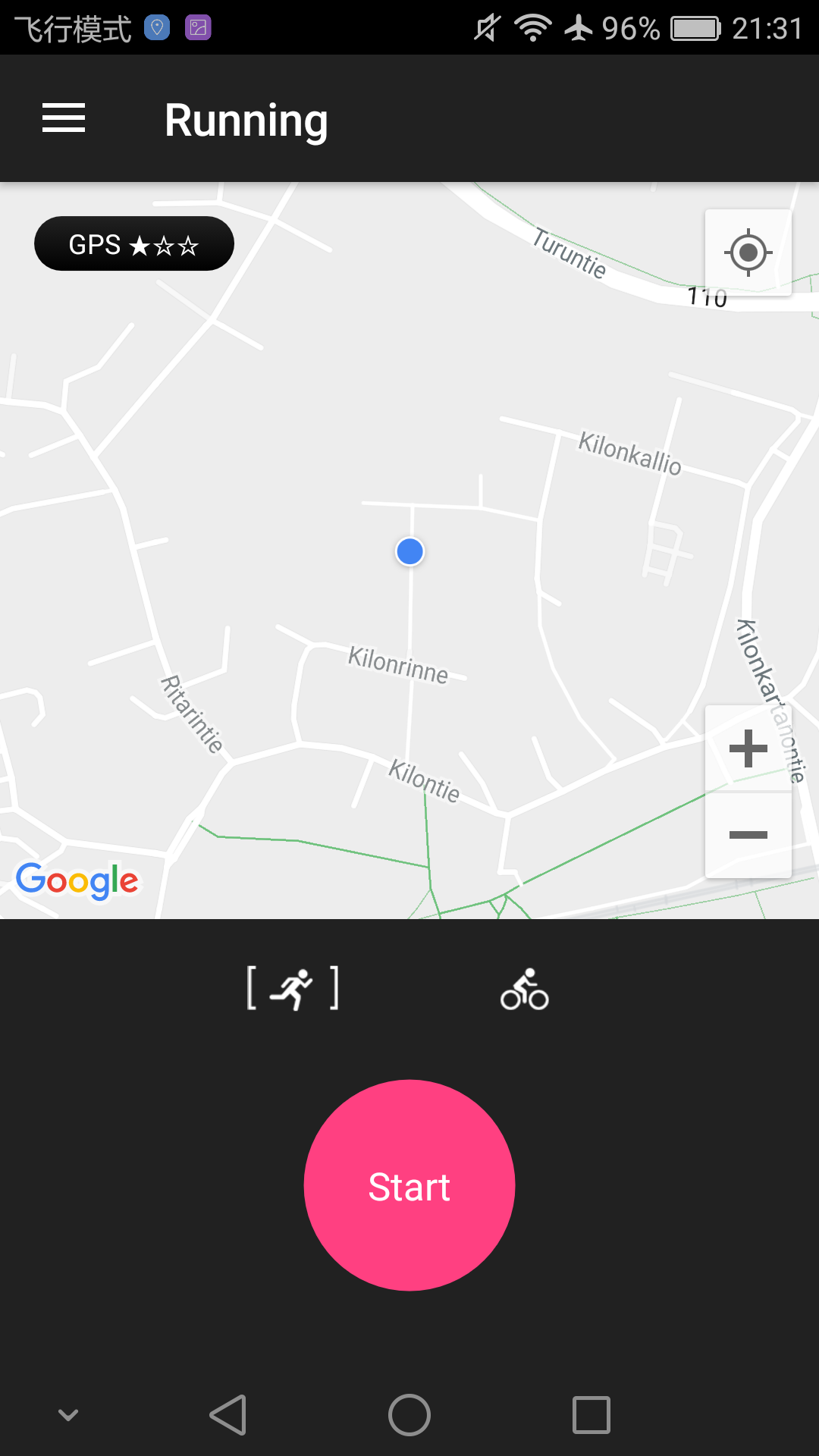Tap the GPS signal strength badge
819x1456 pixels.
point(134,244)
